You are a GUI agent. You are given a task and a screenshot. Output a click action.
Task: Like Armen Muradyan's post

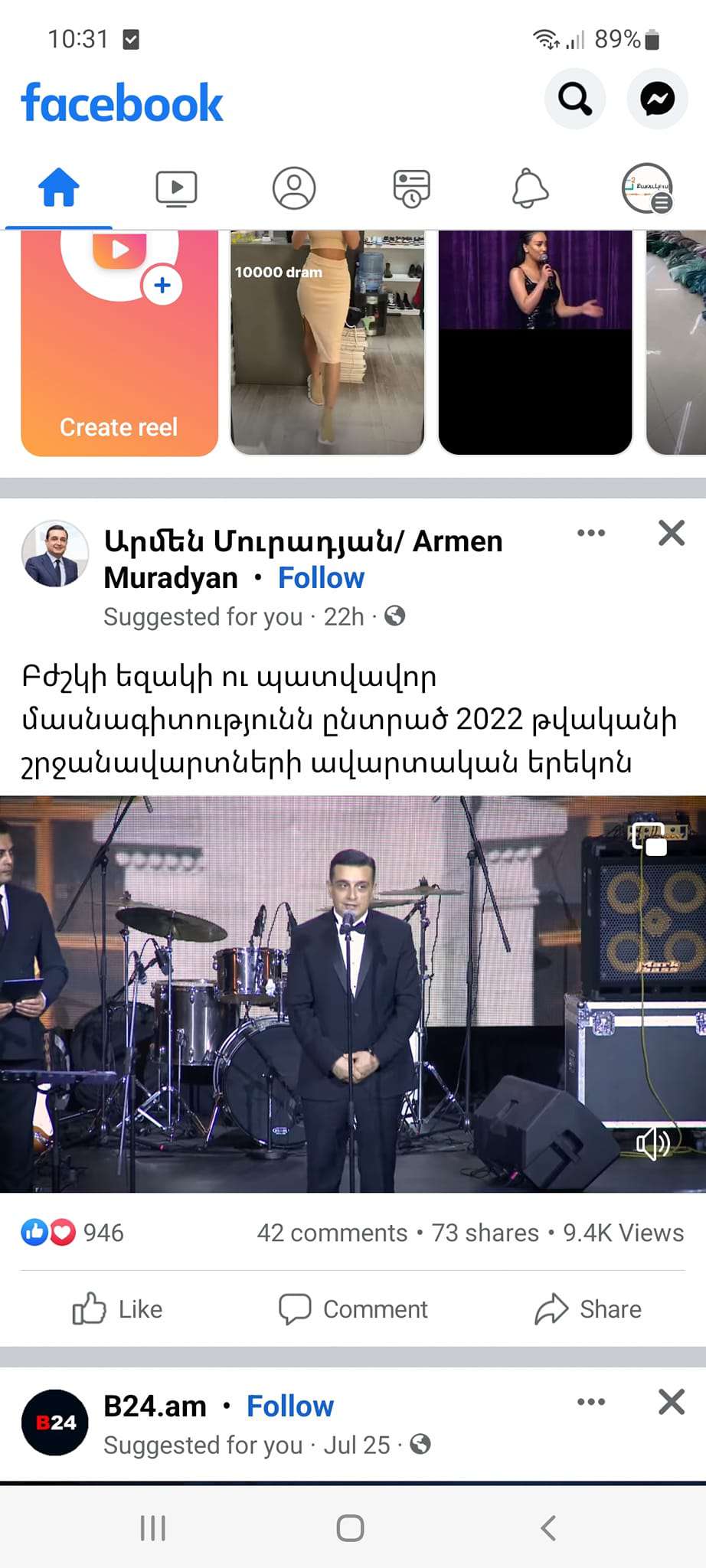point(118,1309)
